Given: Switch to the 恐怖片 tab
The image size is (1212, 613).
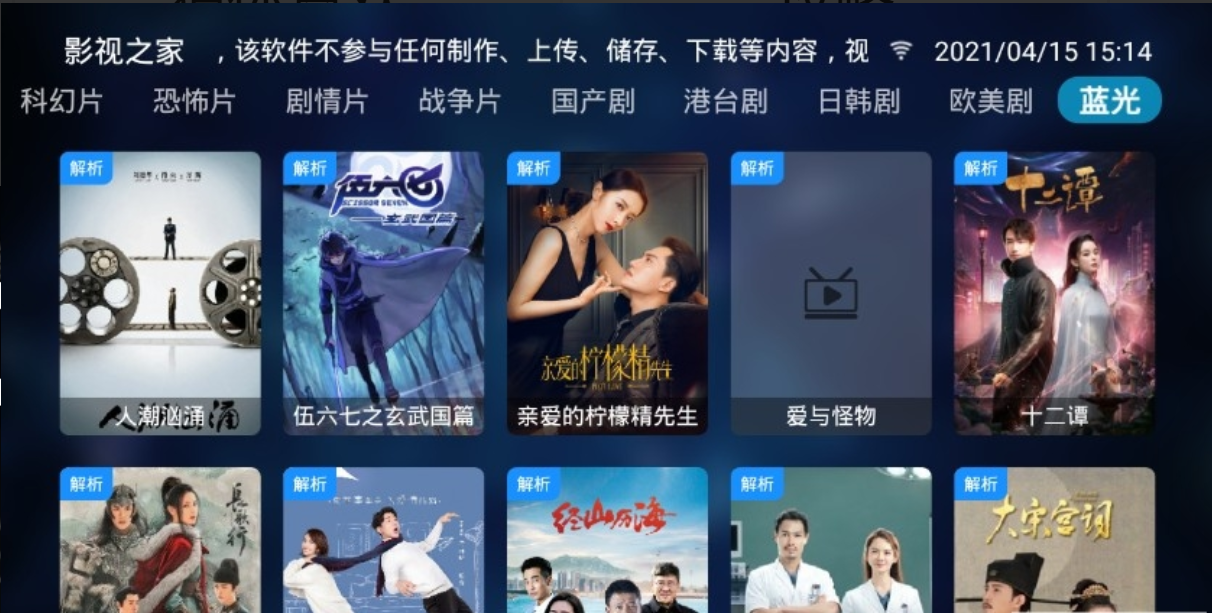Looking at the screenshot, I should [194, 101].
